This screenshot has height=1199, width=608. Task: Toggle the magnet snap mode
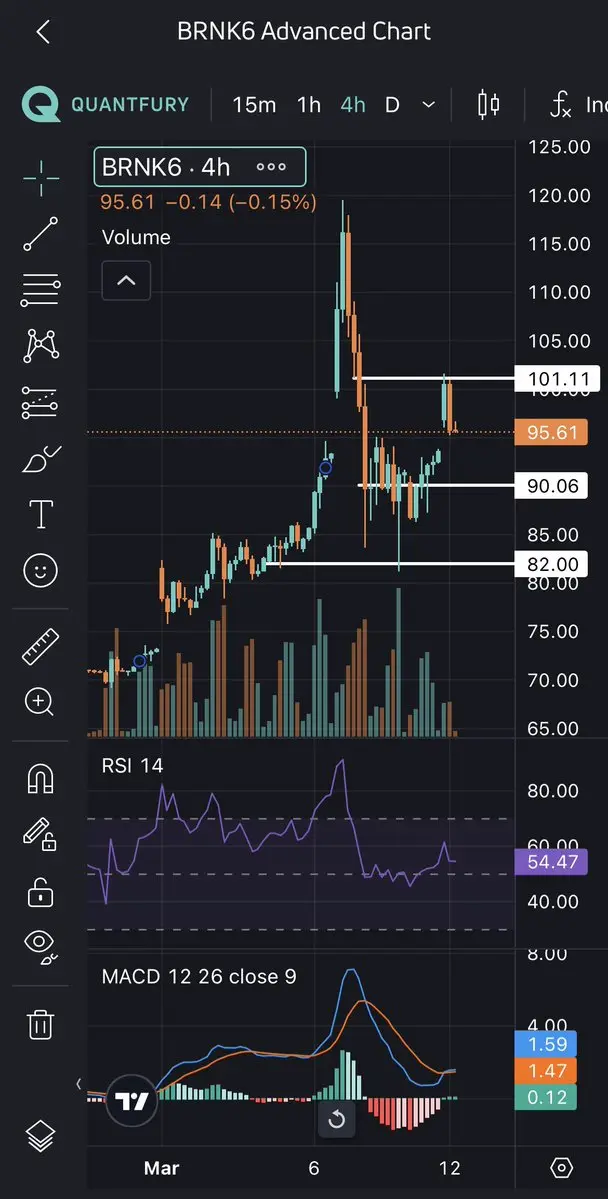point(40,779)
